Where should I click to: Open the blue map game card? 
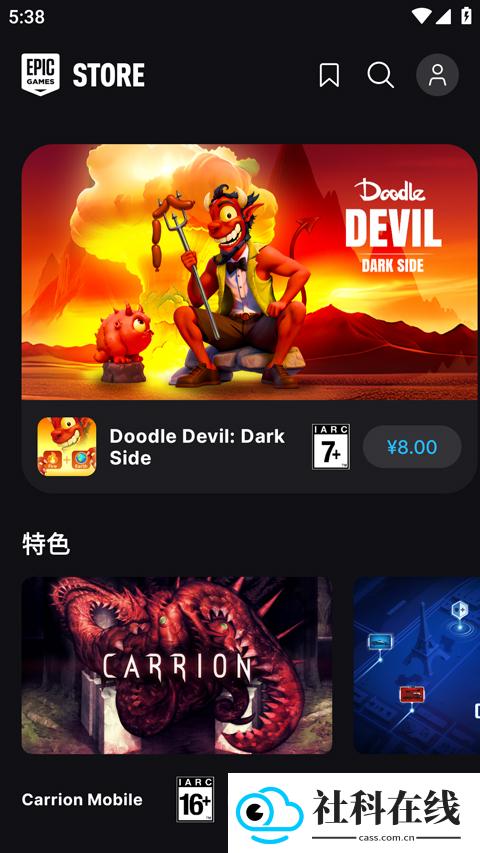417,665
